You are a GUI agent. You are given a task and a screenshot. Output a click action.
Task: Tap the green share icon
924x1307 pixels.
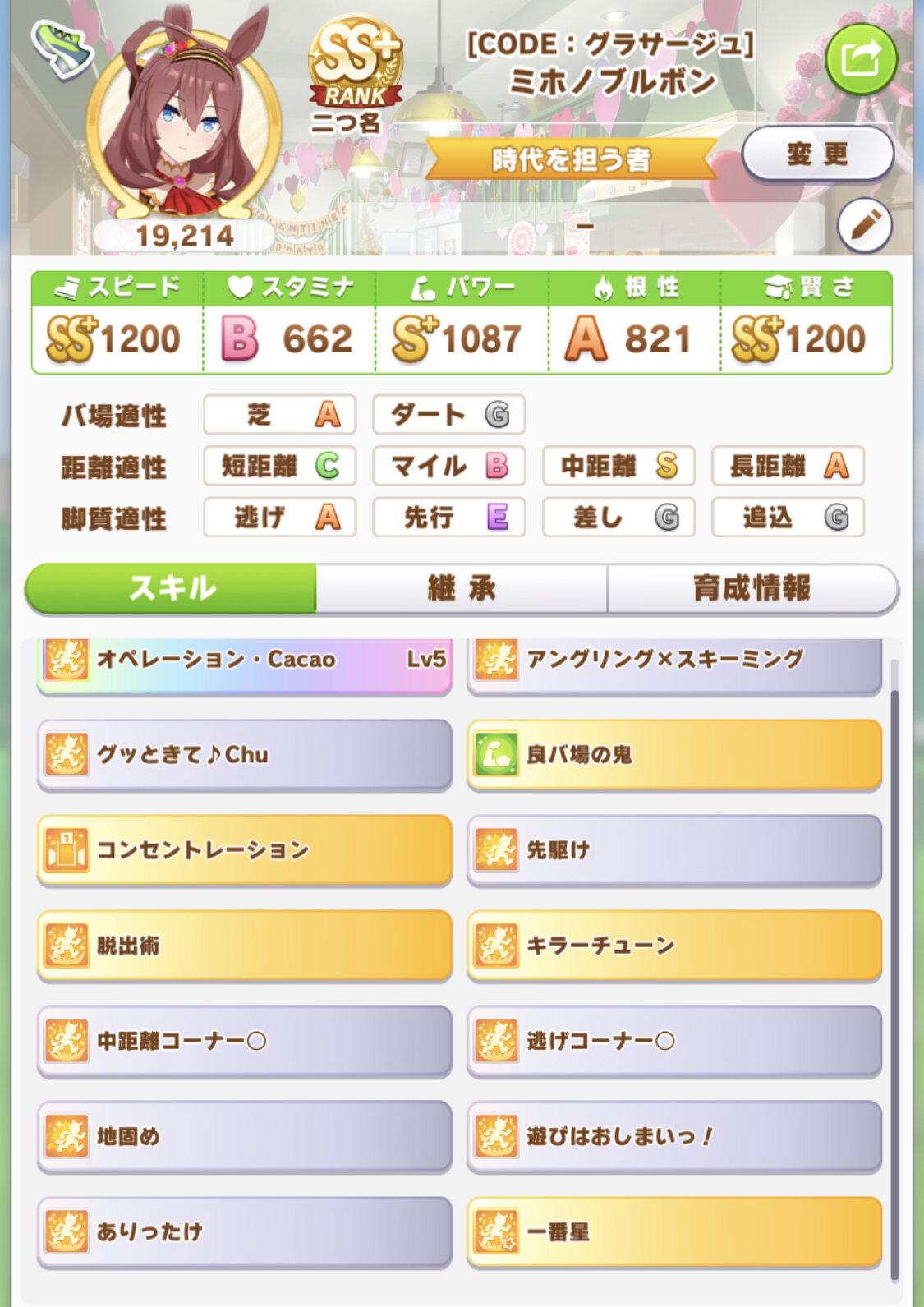(860, 60)
